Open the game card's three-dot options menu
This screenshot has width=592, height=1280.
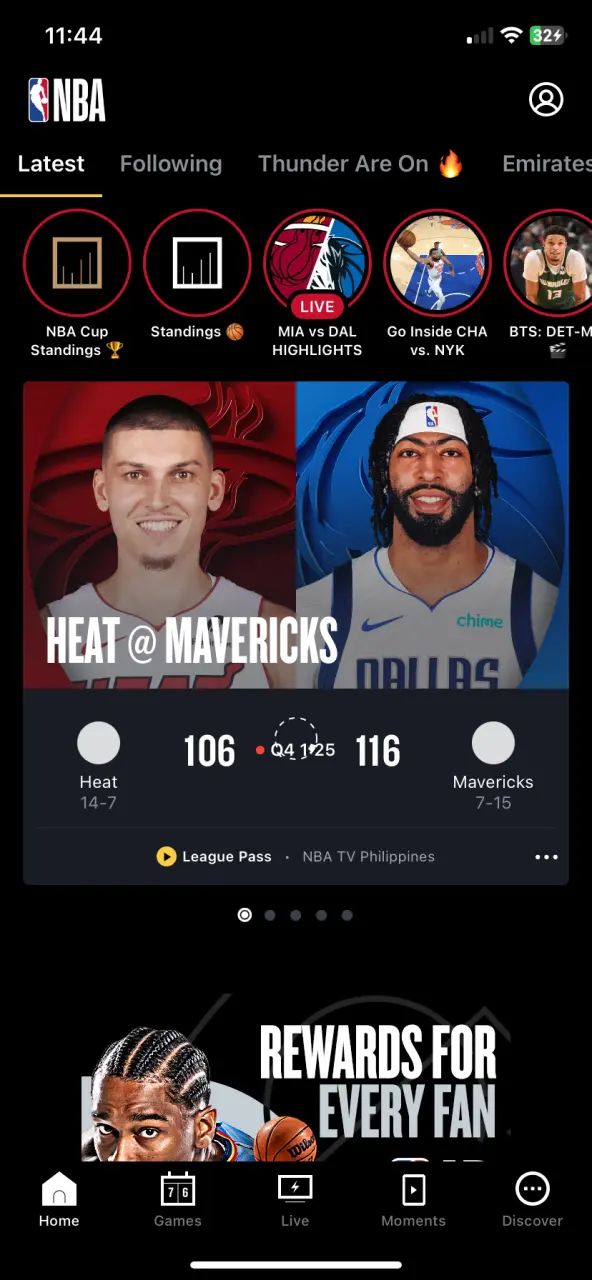[x=546, y=857]
